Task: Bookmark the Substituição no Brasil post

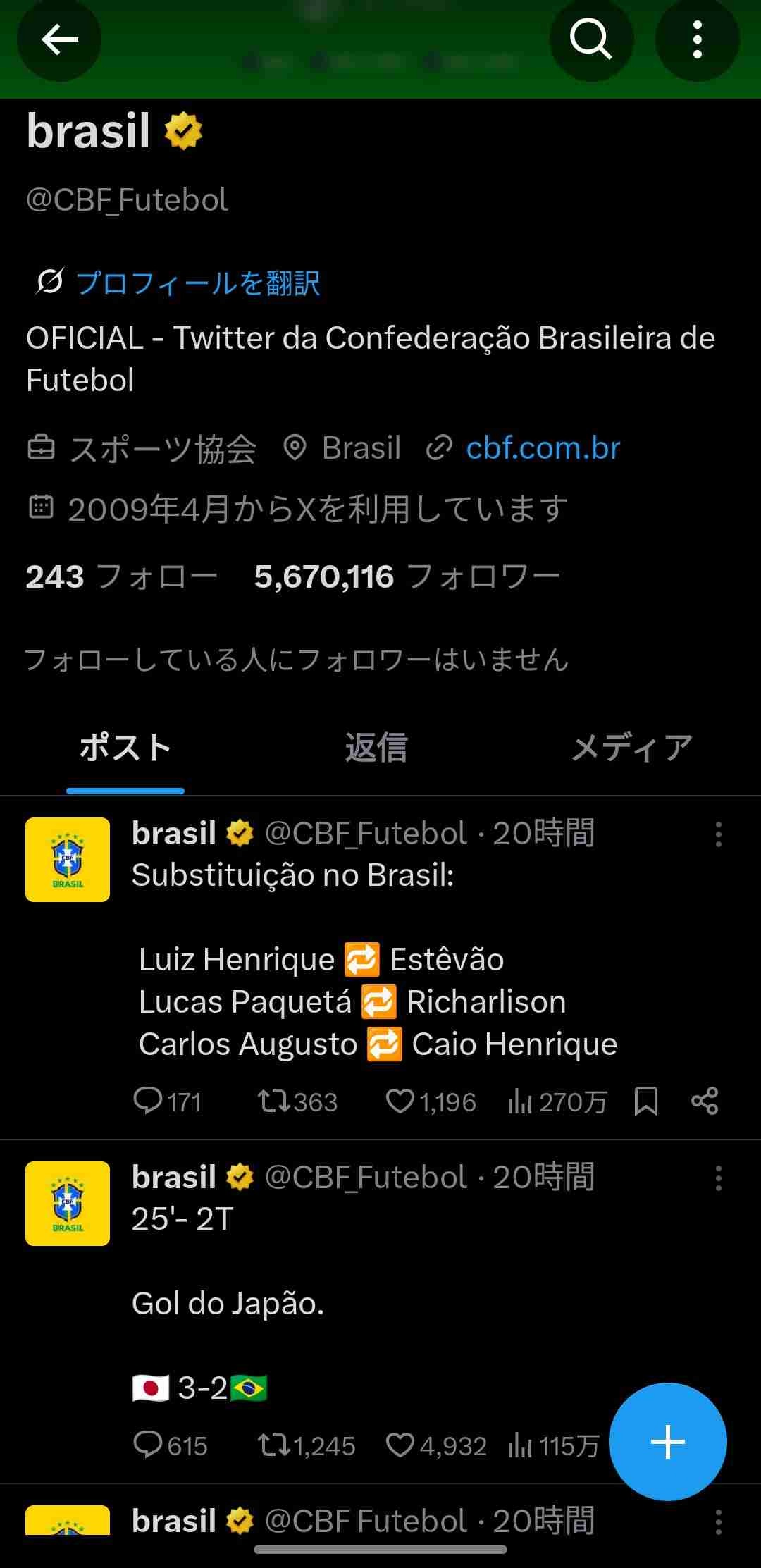Action: [645, 1101]
